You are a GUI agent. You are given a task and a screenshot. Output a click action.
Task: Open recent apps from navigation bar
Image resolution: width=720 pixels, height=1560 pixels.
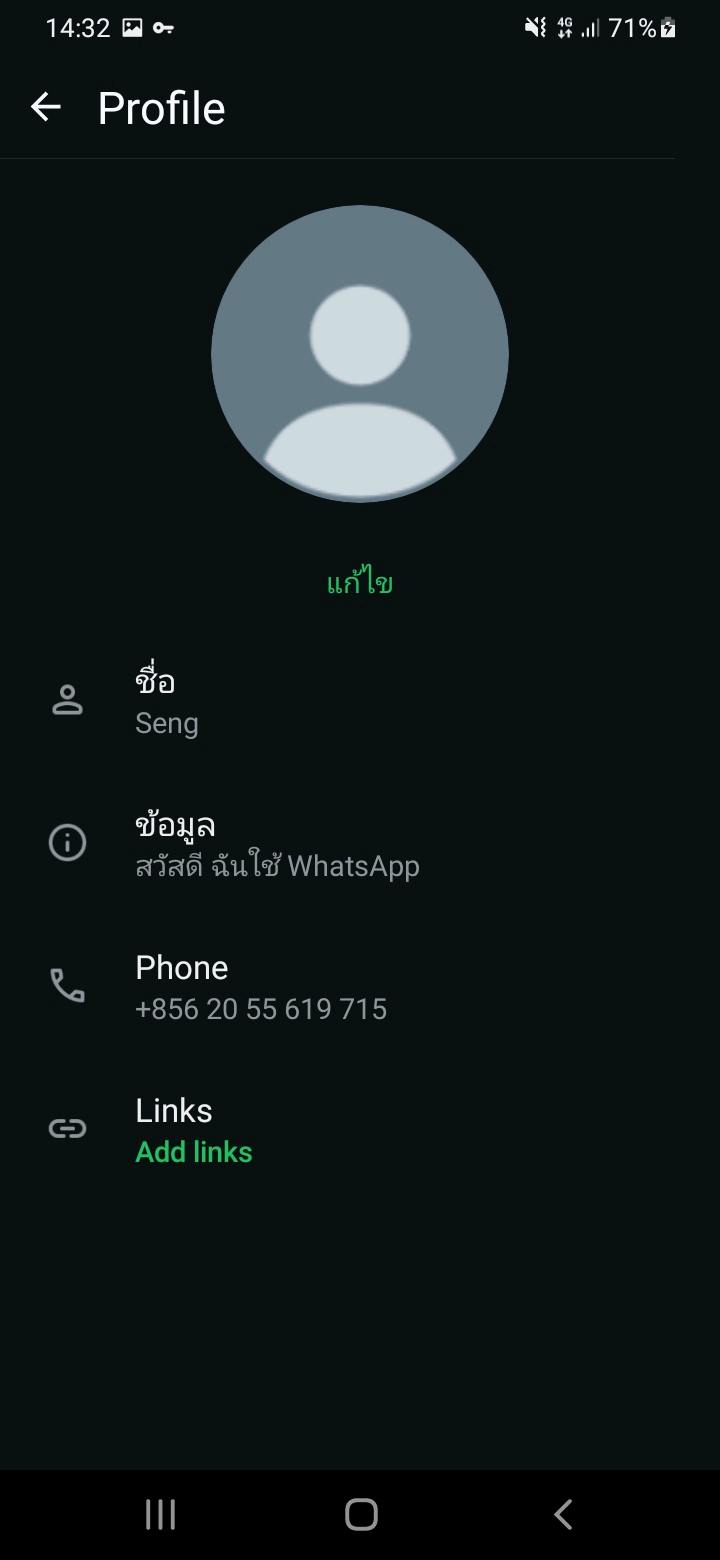tap(160, 1514)
